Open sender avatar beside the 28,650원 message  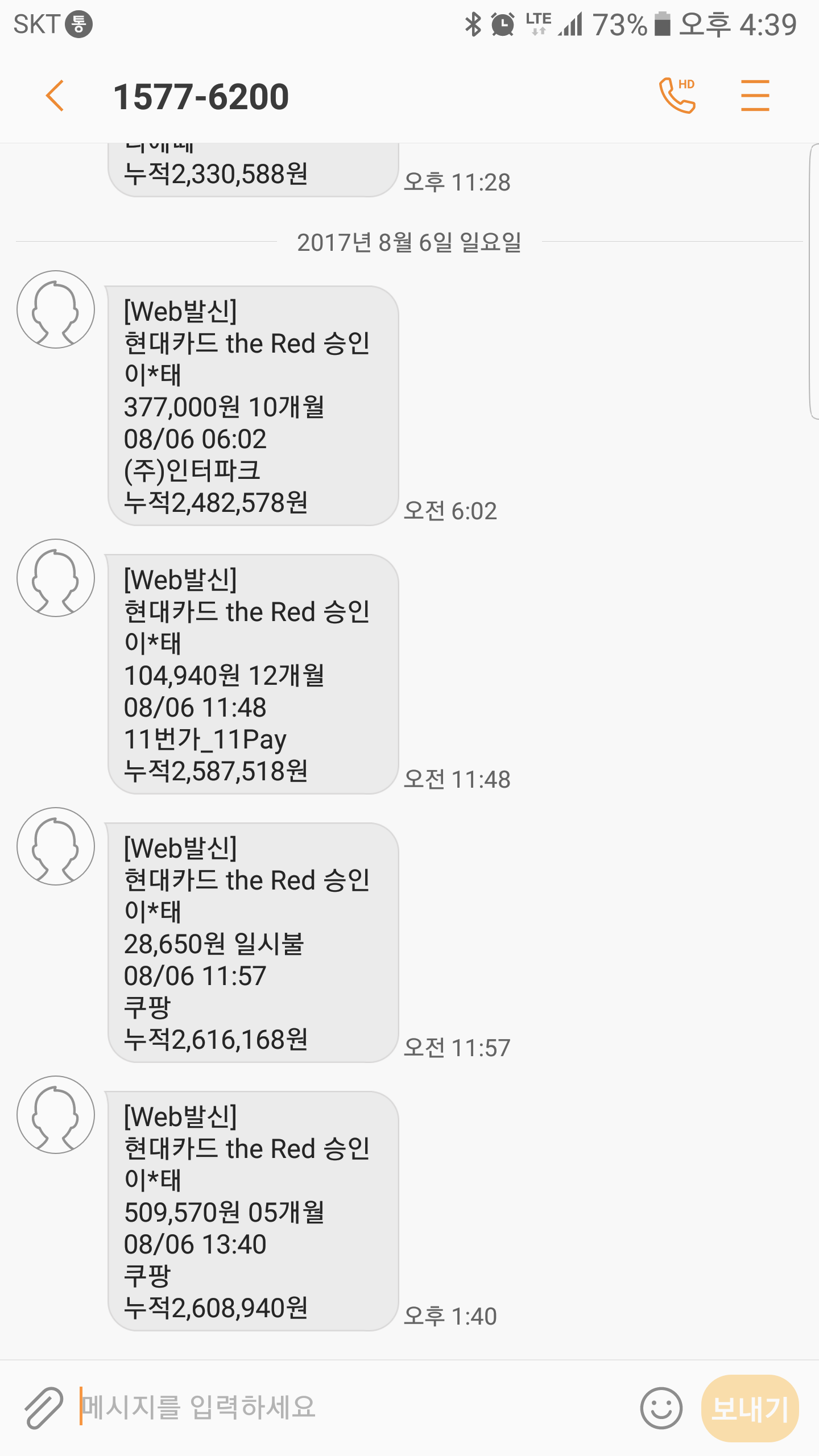(x=56, y=846)
